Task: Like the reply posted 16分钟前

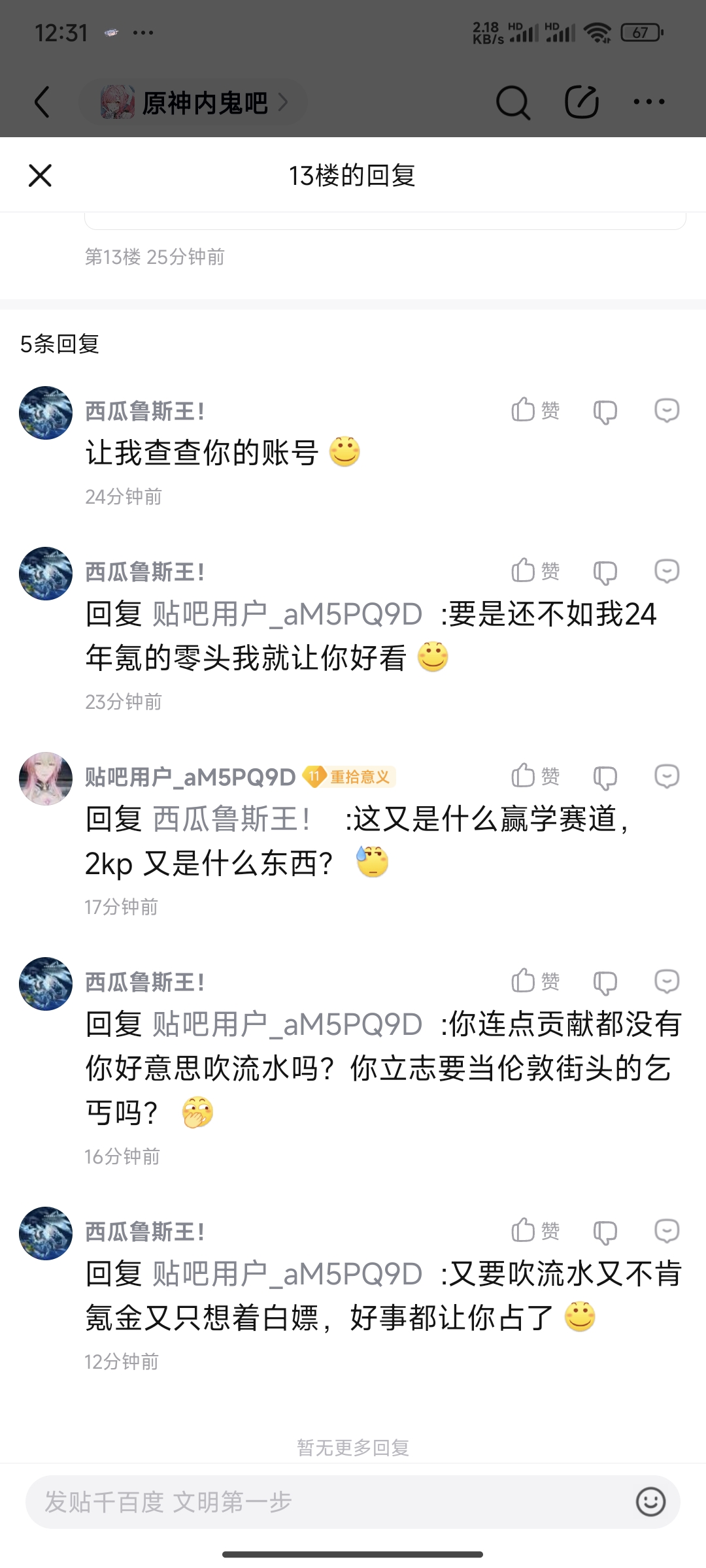Action: point(535,981)
